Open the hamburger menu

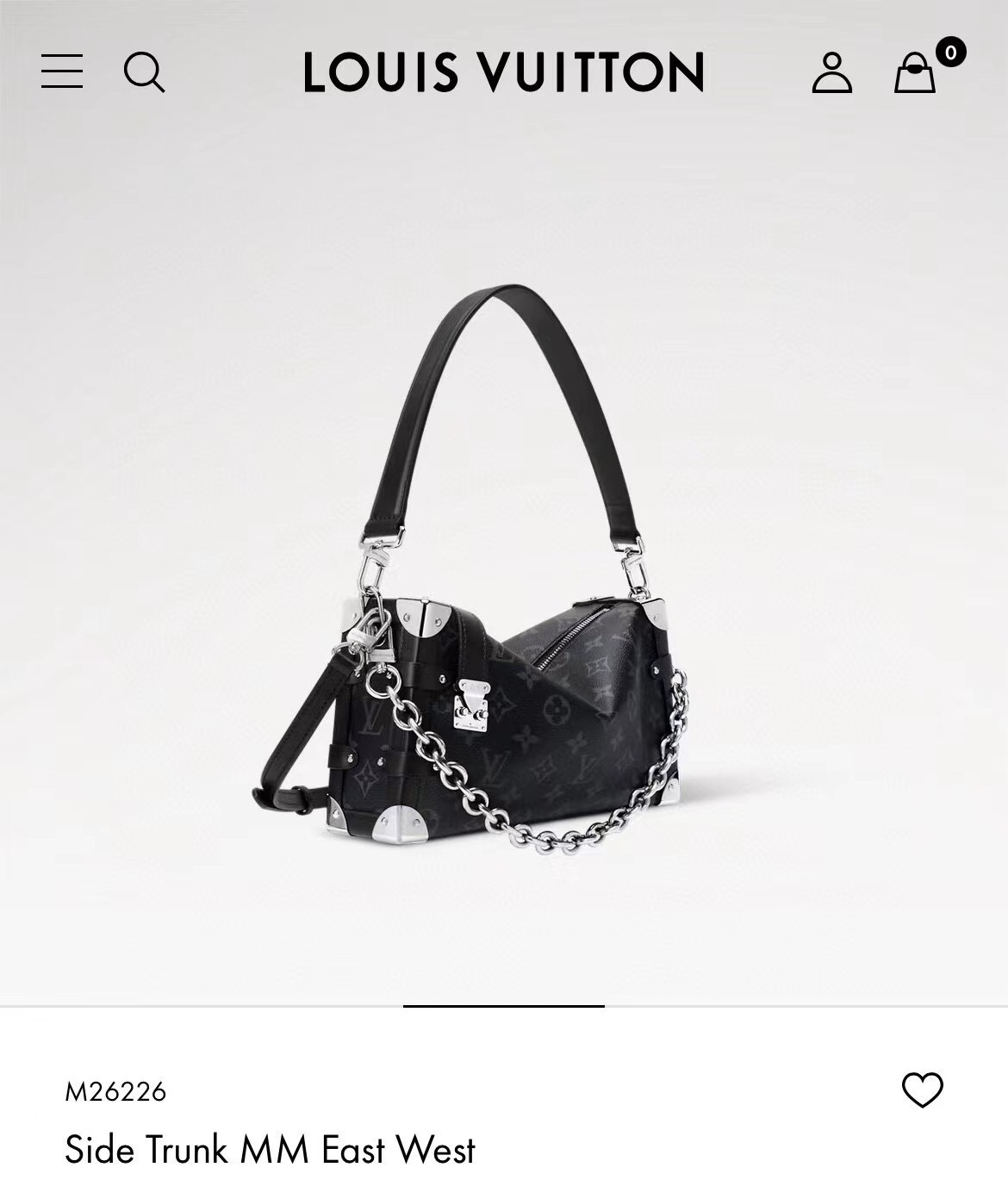point(62,71)
